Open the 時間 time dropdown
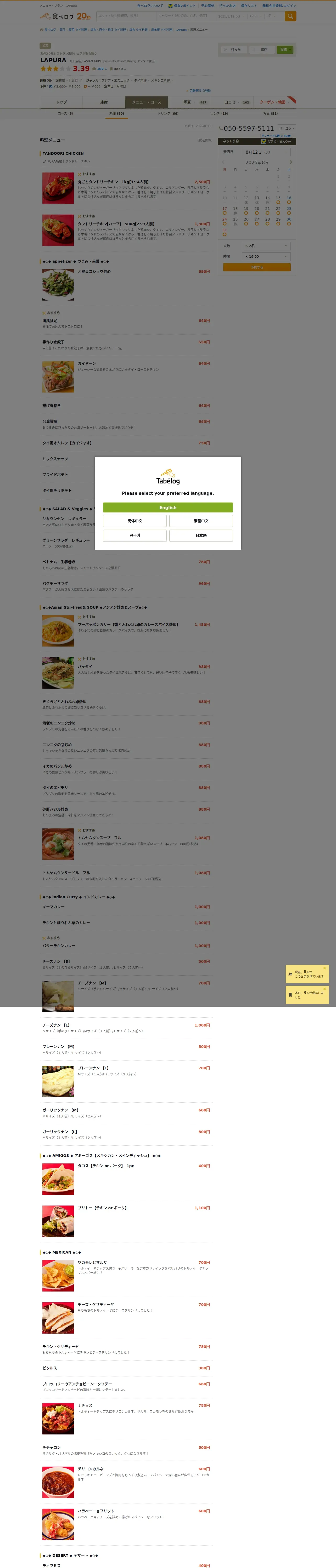This screenshot has width=336, height=1568. click(266, 257)
